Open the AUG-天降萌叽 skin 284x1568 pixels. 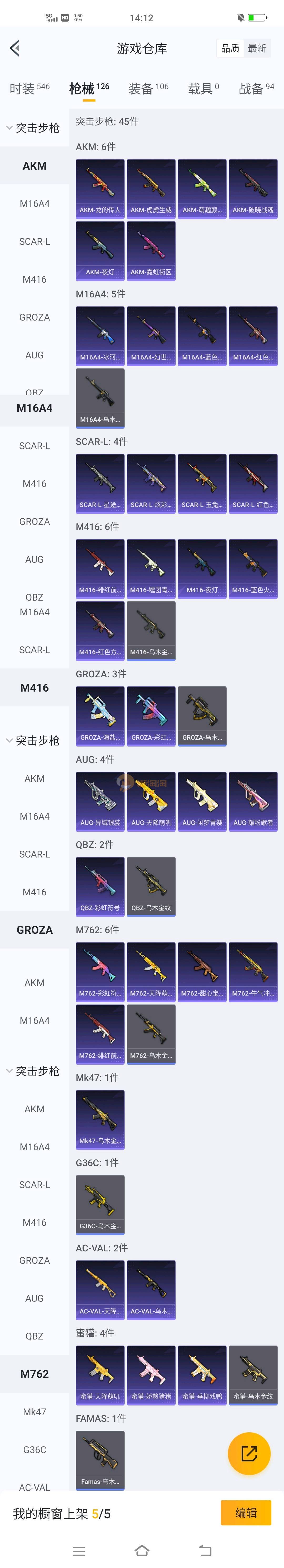(x=151, y=800)
